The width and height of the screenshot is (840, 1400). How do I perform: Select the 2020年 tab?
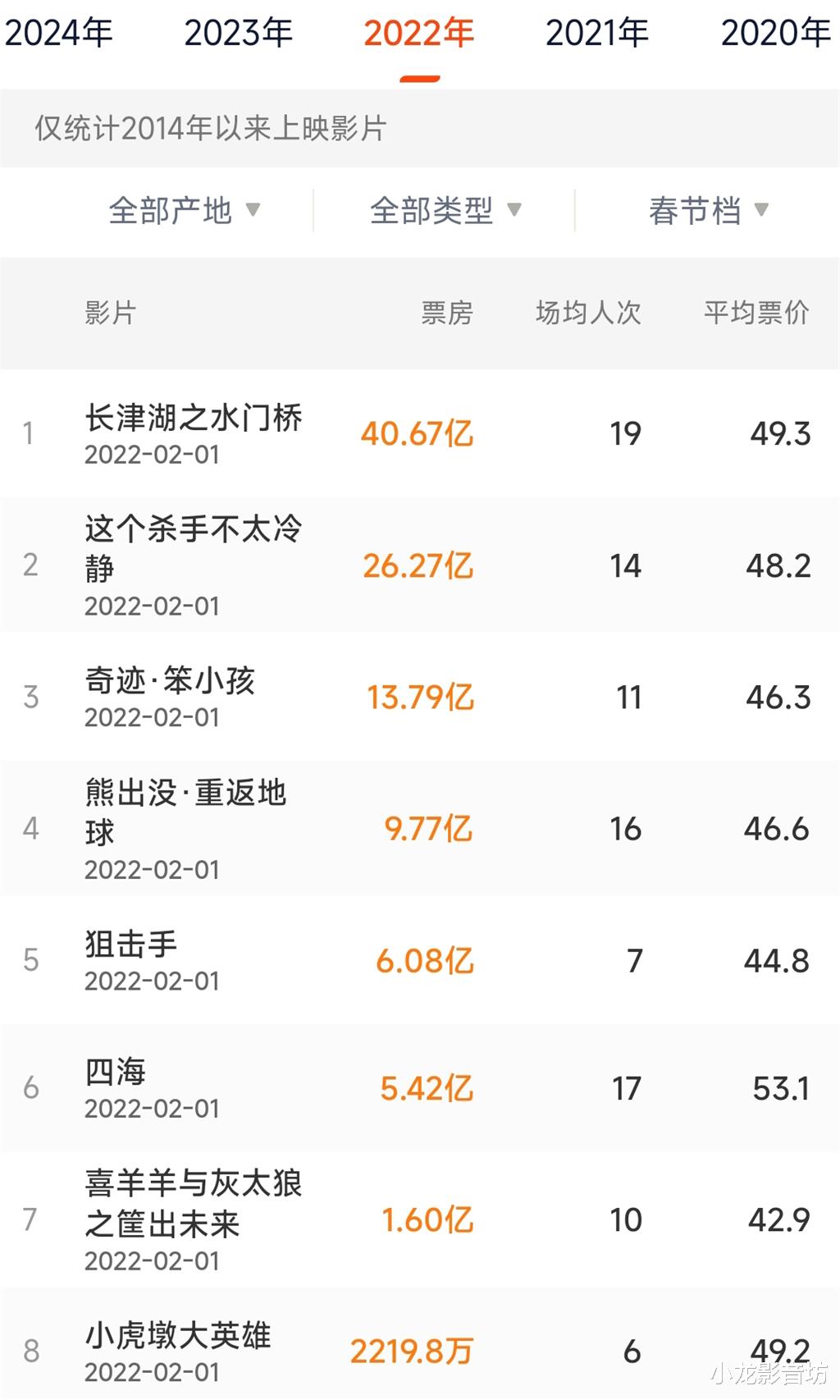[776, 34]
